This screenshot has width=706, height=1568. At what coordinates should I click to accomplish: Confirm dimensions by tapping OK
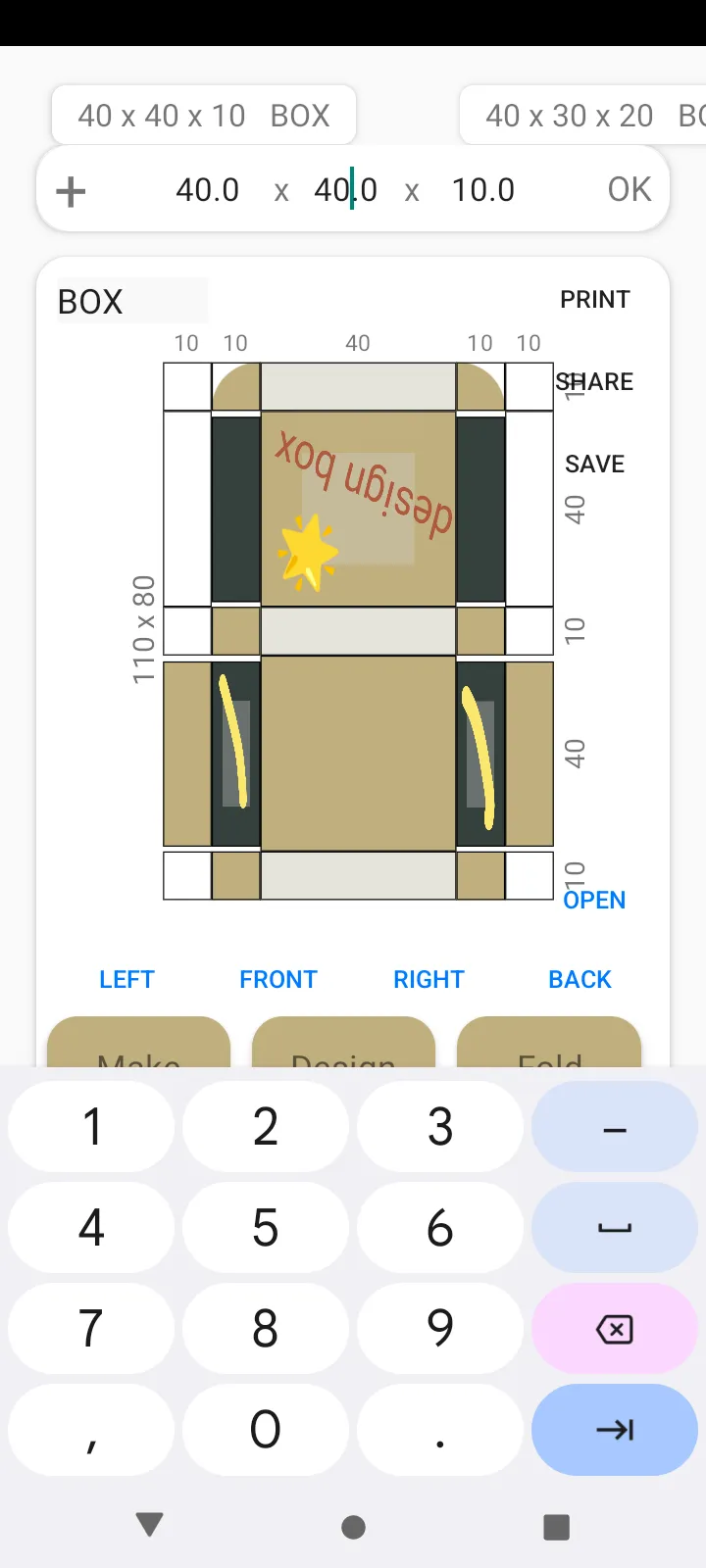(x=628, y=189)
